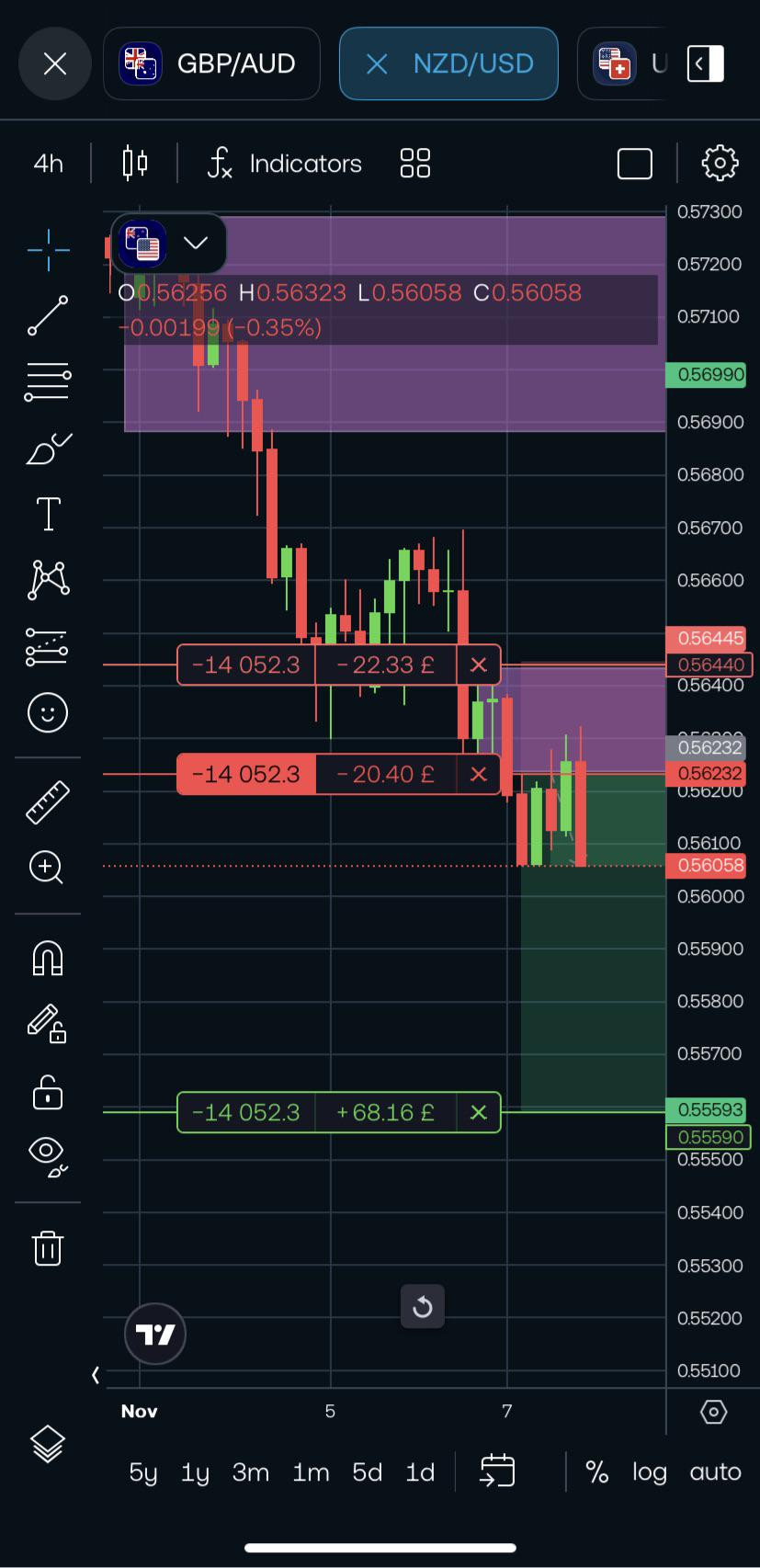
Task: Open the Indicators menu
Action: click(x=285, y=164)
